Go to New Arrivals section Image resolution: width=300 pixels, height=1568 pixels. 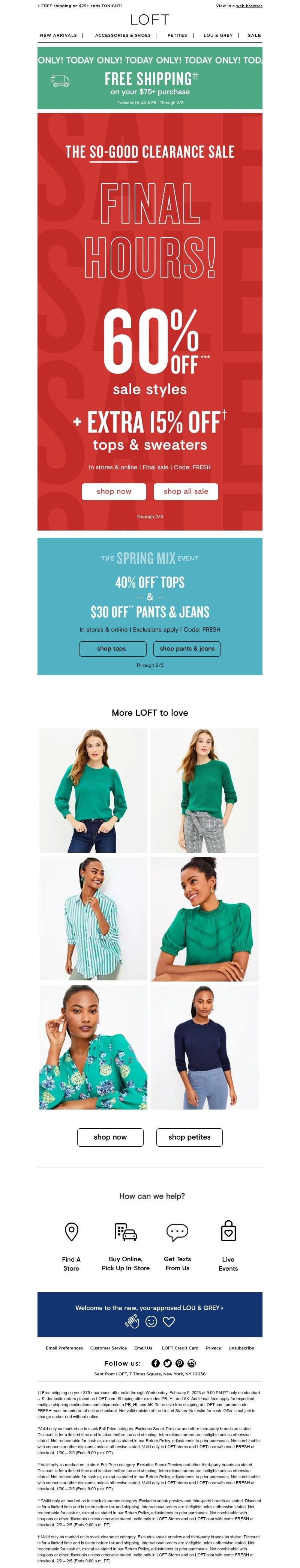pyautogui.click(x=58, y=35)
